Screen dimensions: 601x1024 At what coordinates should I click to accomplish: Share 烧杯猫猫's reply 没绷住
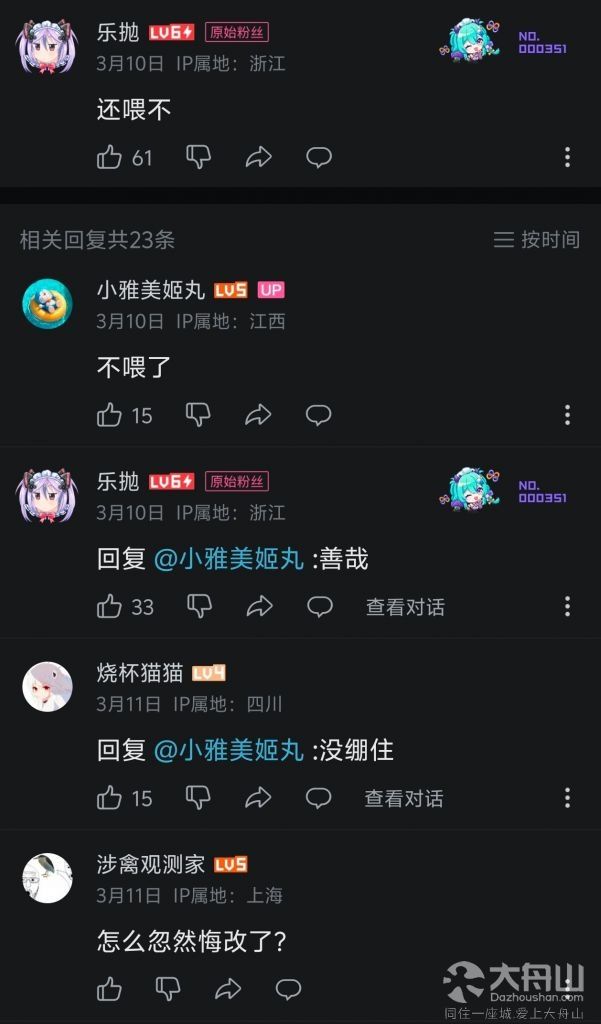click(259, 798)
